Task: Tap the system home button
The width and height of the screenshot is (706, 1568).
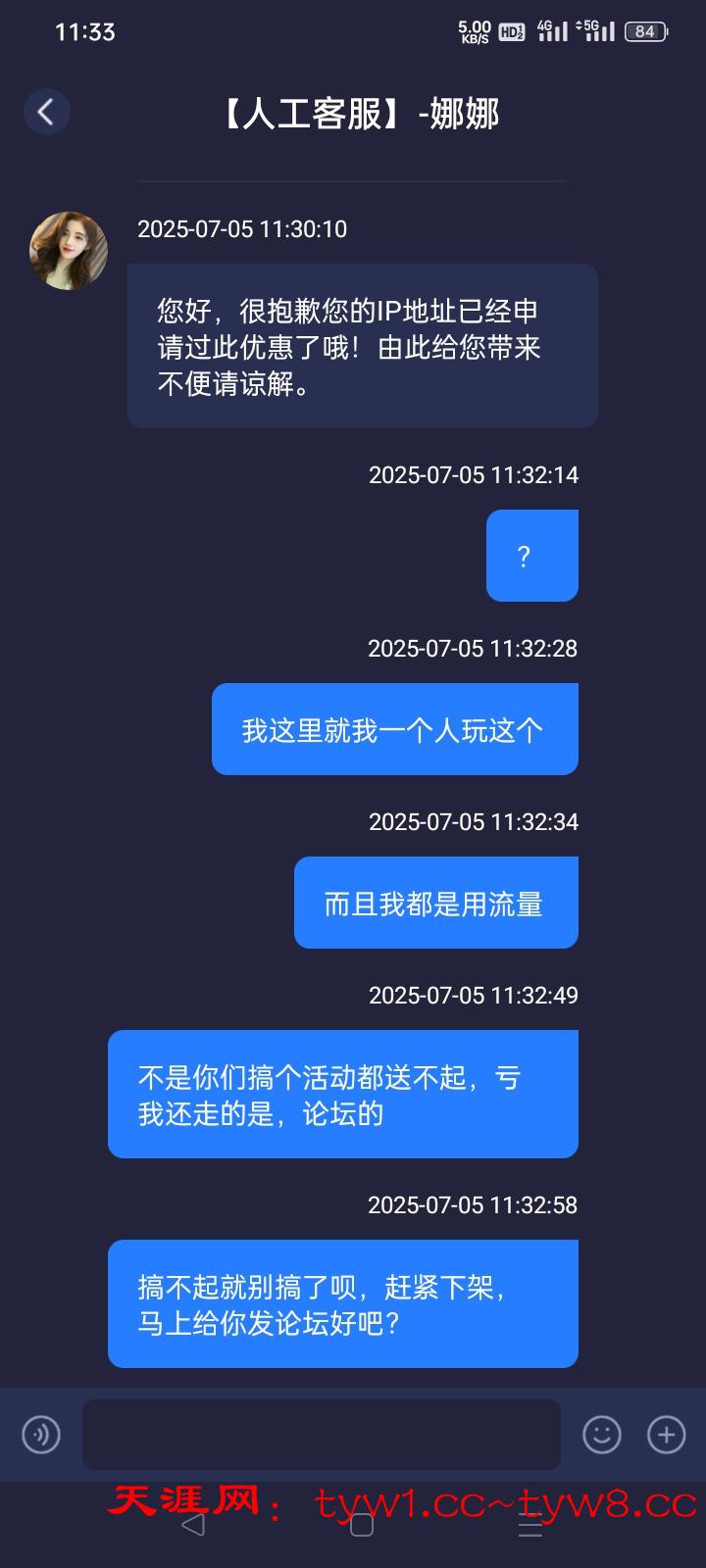Action: (x=362, y=1525)
